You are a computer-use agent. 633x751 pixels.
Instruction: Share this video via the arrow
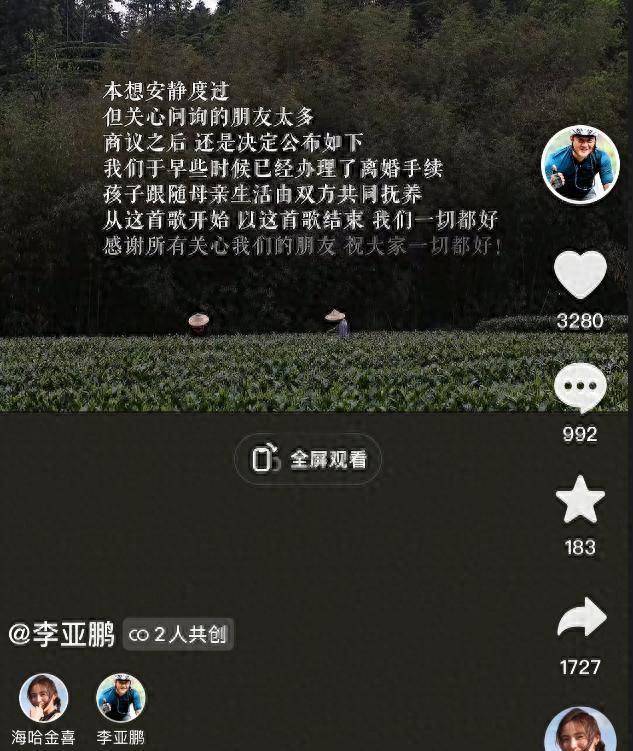(581, 619)
